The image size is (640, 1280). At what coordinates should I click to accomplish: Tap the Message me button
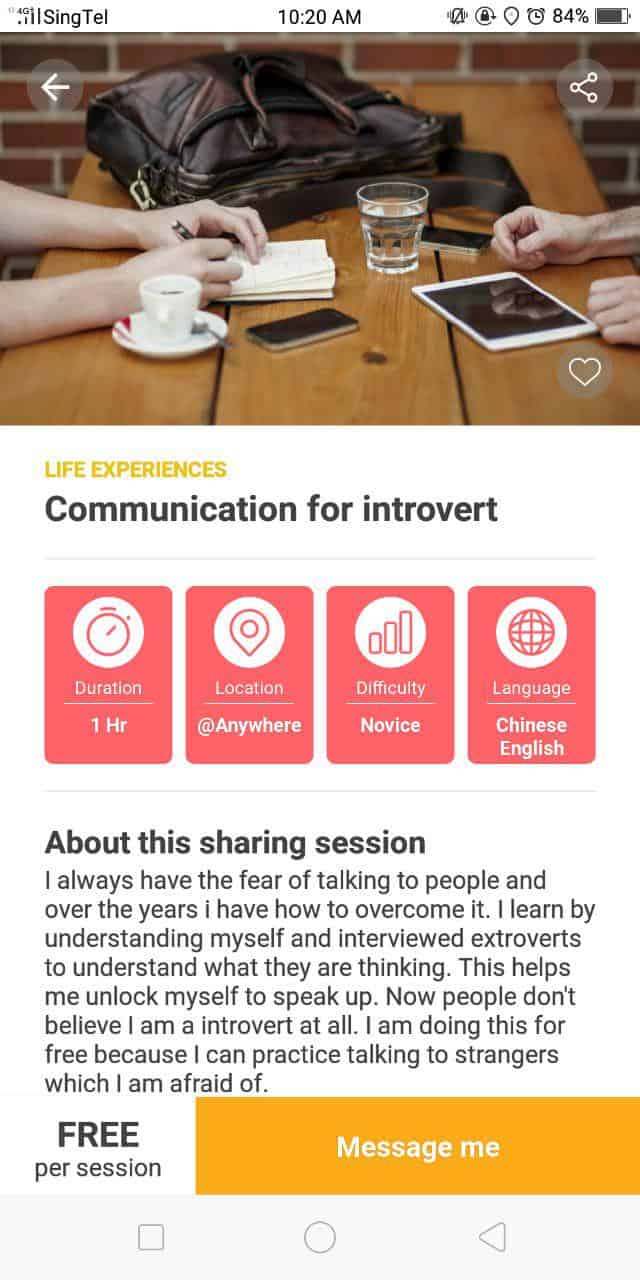418,1146
